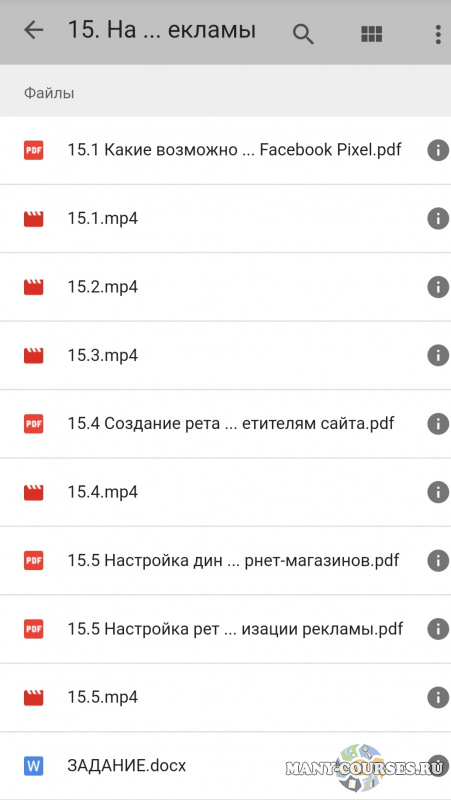Show details of 15.3.mp4
451x800 pixels.
[x=438, y=356]
